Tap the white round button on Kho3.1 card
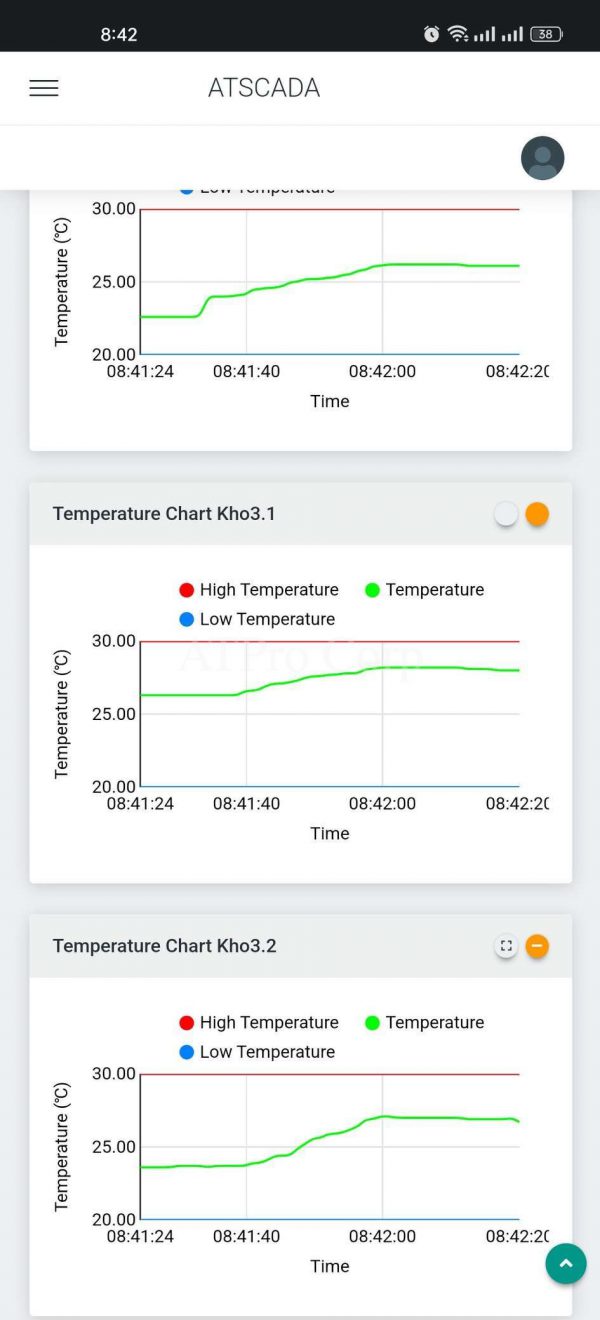Viewport: 600px width, 1320px height. 506,514
